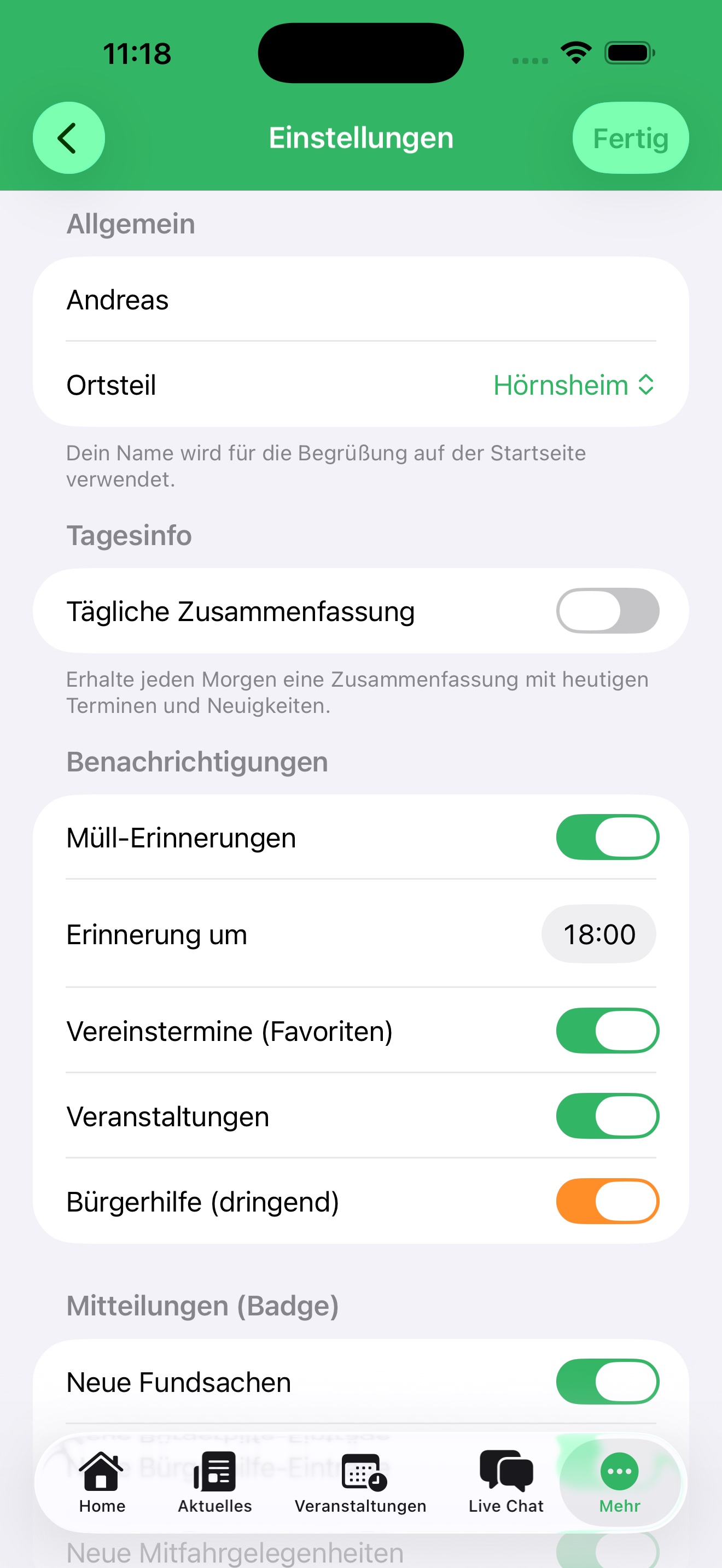Change the Erinnerung um time from 18:00
722x1568 pixels.
click(x=598, y=934)
